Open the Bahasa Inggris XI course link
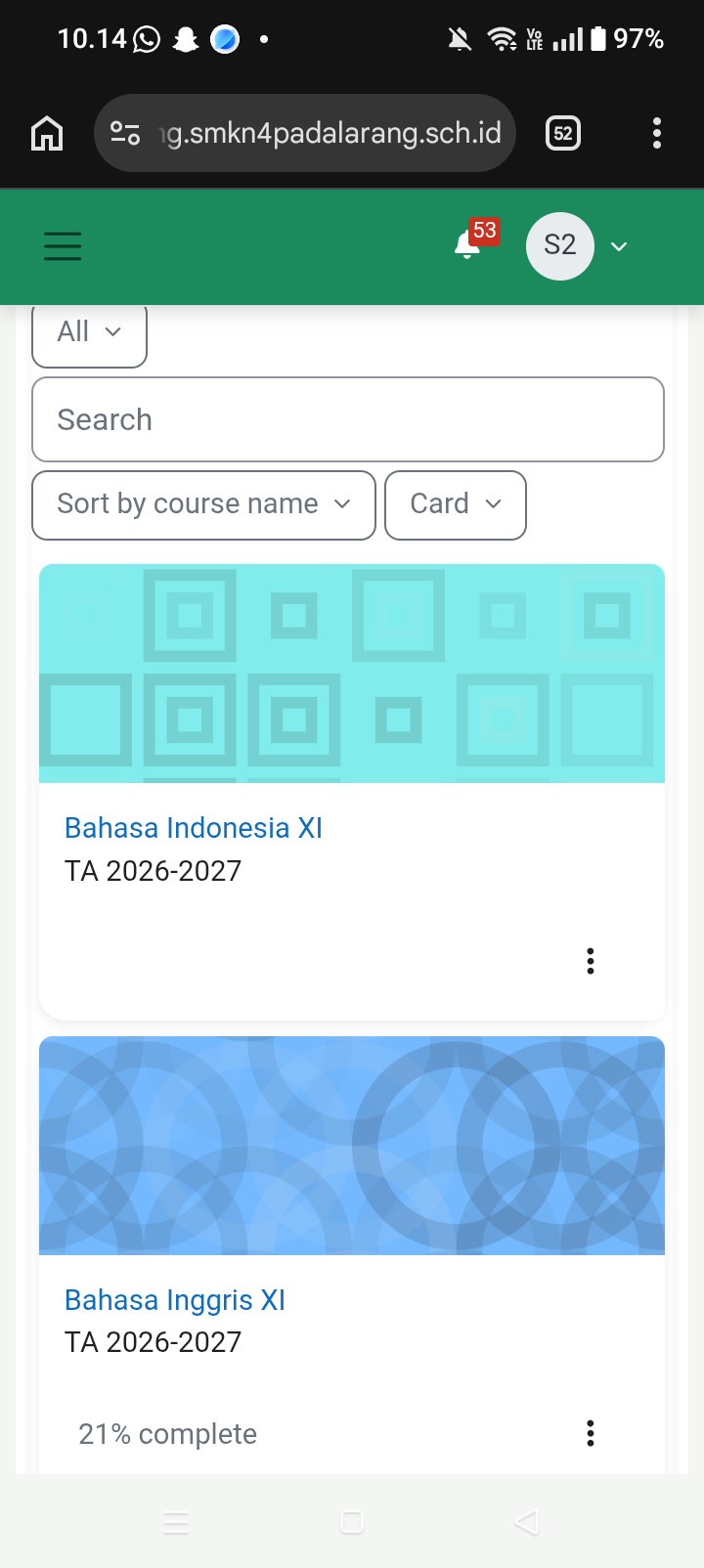704x1568 pixels. [175, 1300]
